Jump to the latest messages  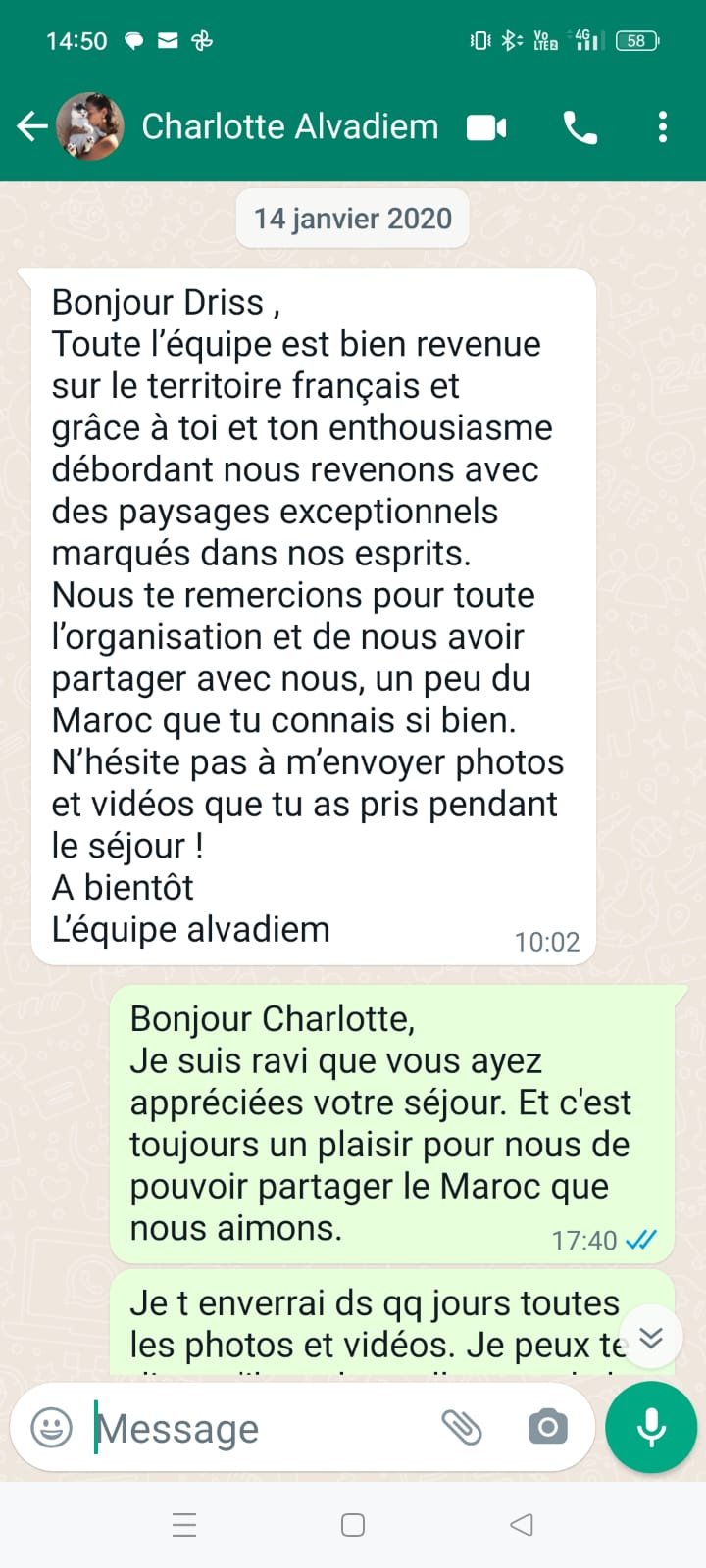pyautogui.click(x=651, y=1337)
